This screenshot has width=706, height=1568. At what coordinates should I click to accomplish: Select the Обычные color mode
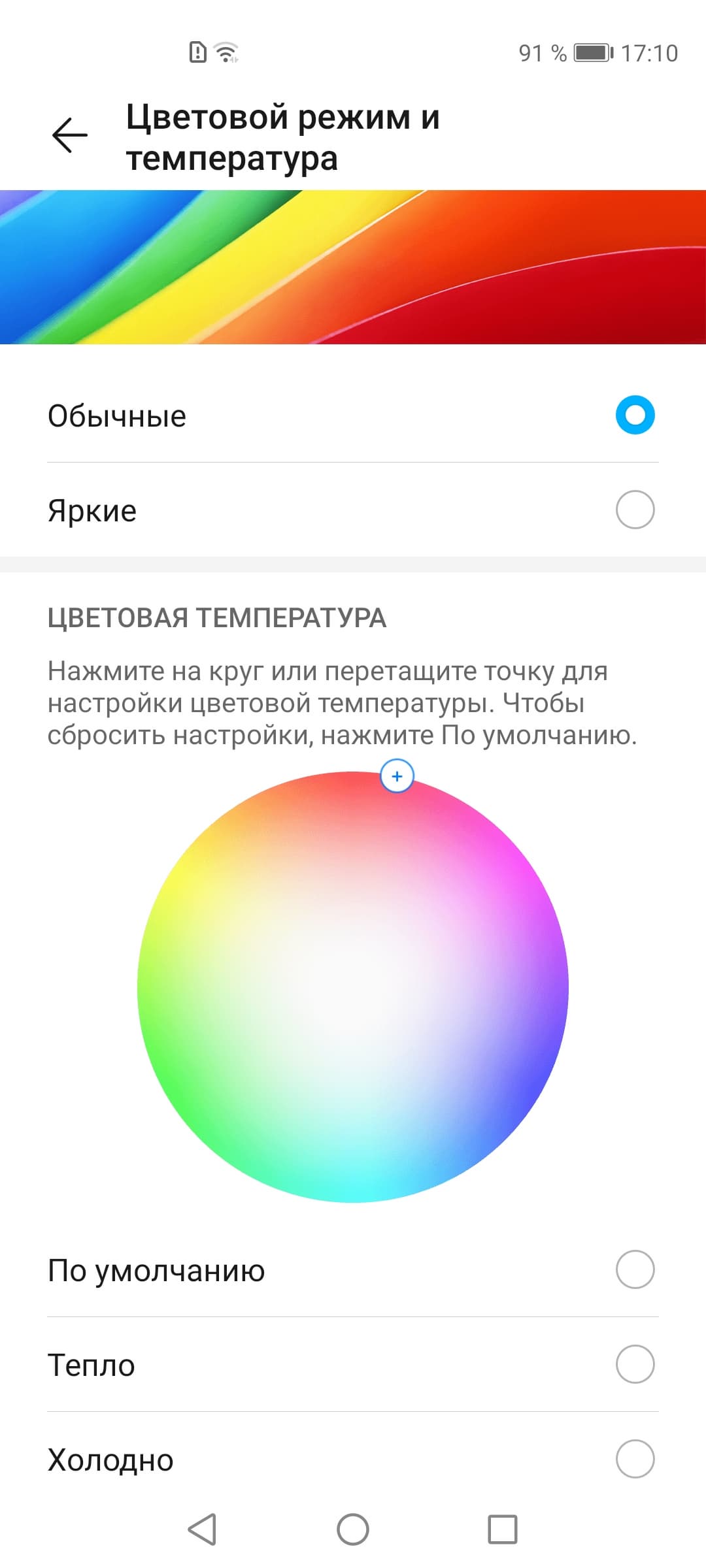click(x=634, y=416)
